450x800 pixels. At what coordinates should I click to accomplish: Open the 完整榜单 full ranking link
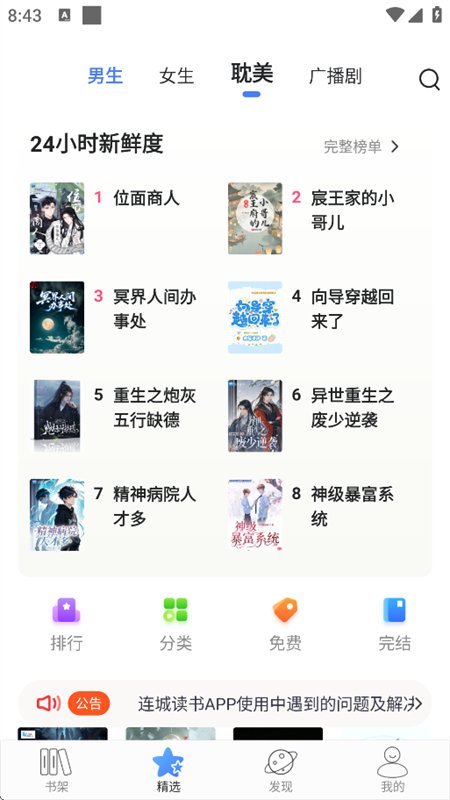click(361, 147)
